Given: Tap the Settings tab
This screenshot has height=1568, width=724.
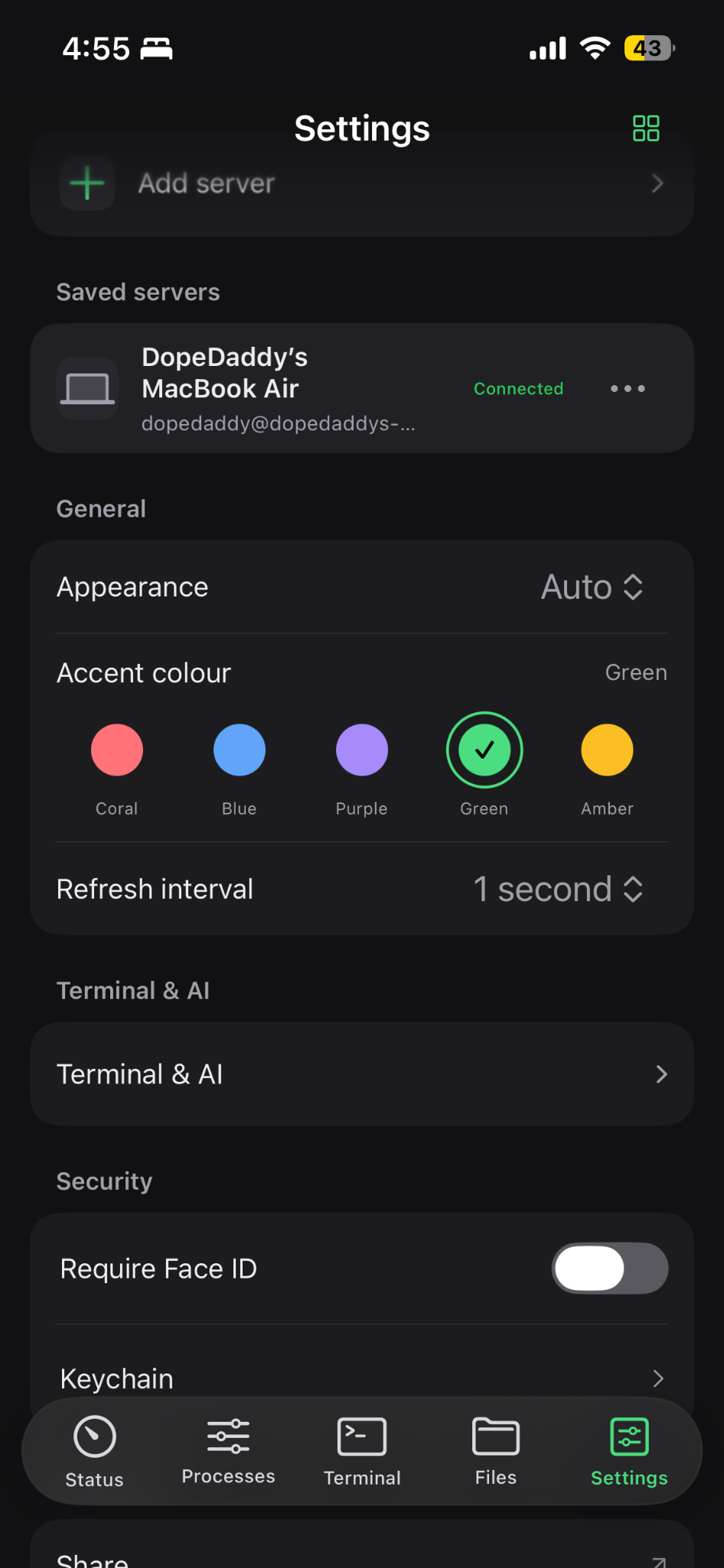Looking at the screenshot, I should 629,1452.
